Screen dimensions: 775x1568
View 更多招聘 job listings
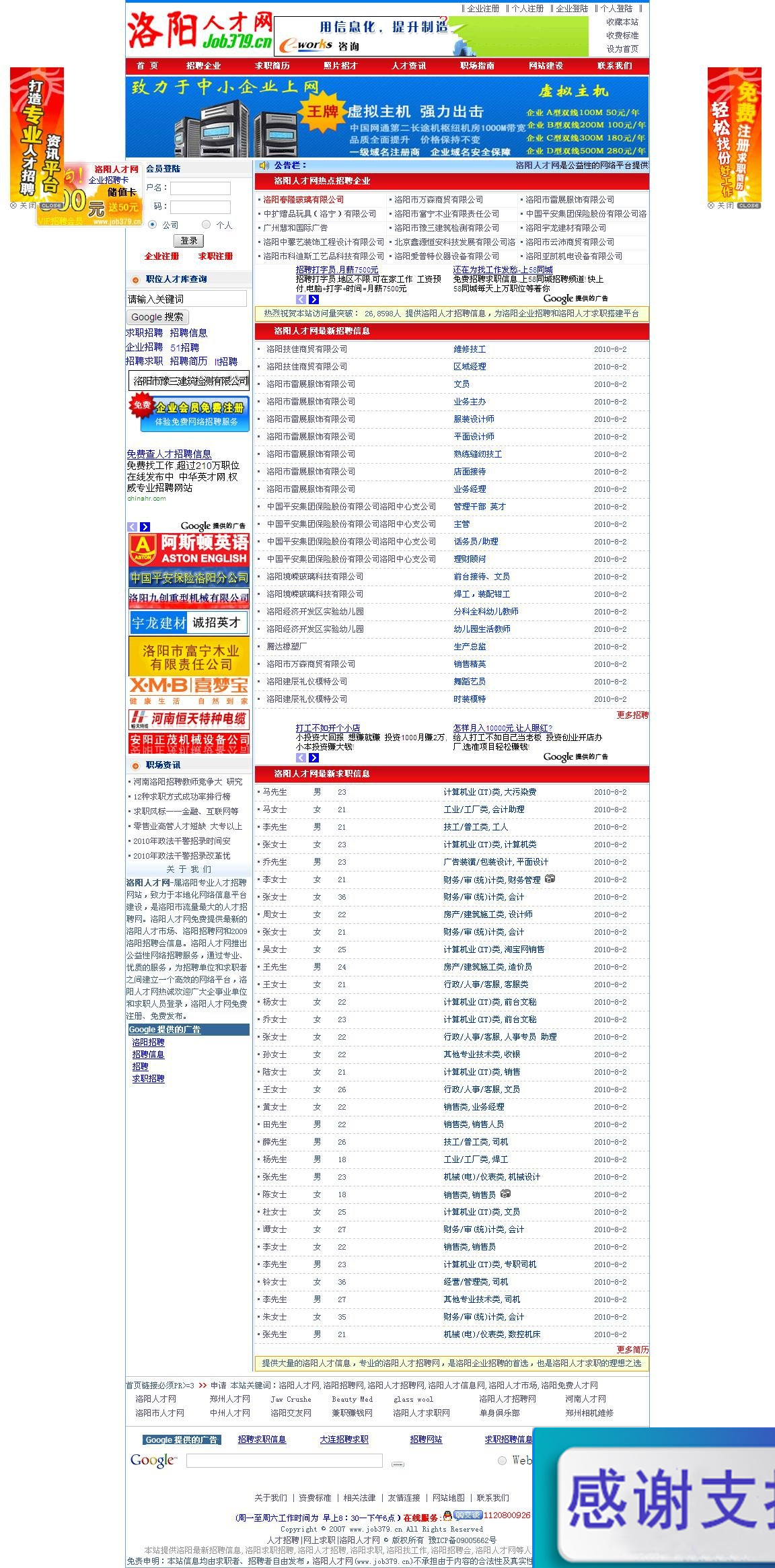click(632, 715)
